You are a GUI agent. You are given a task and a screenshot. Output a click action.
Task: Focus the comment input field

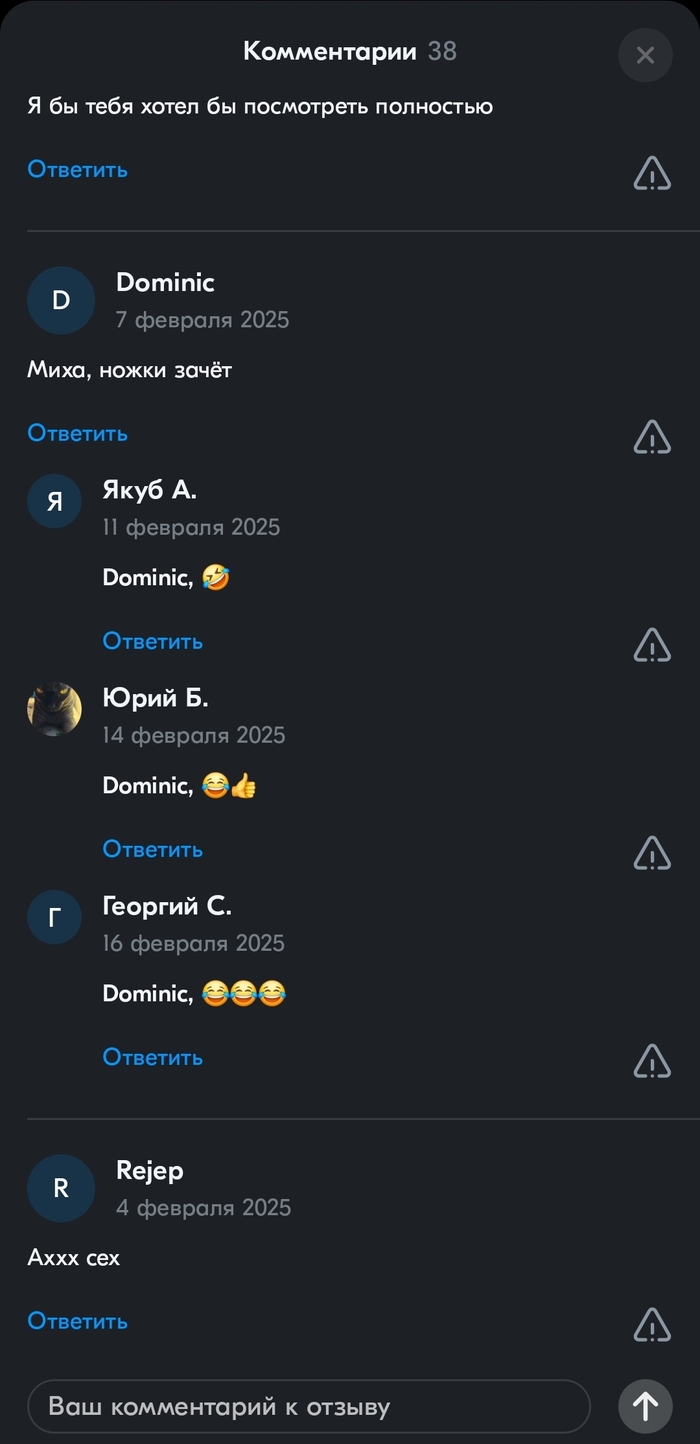[x=308, y=1407]
